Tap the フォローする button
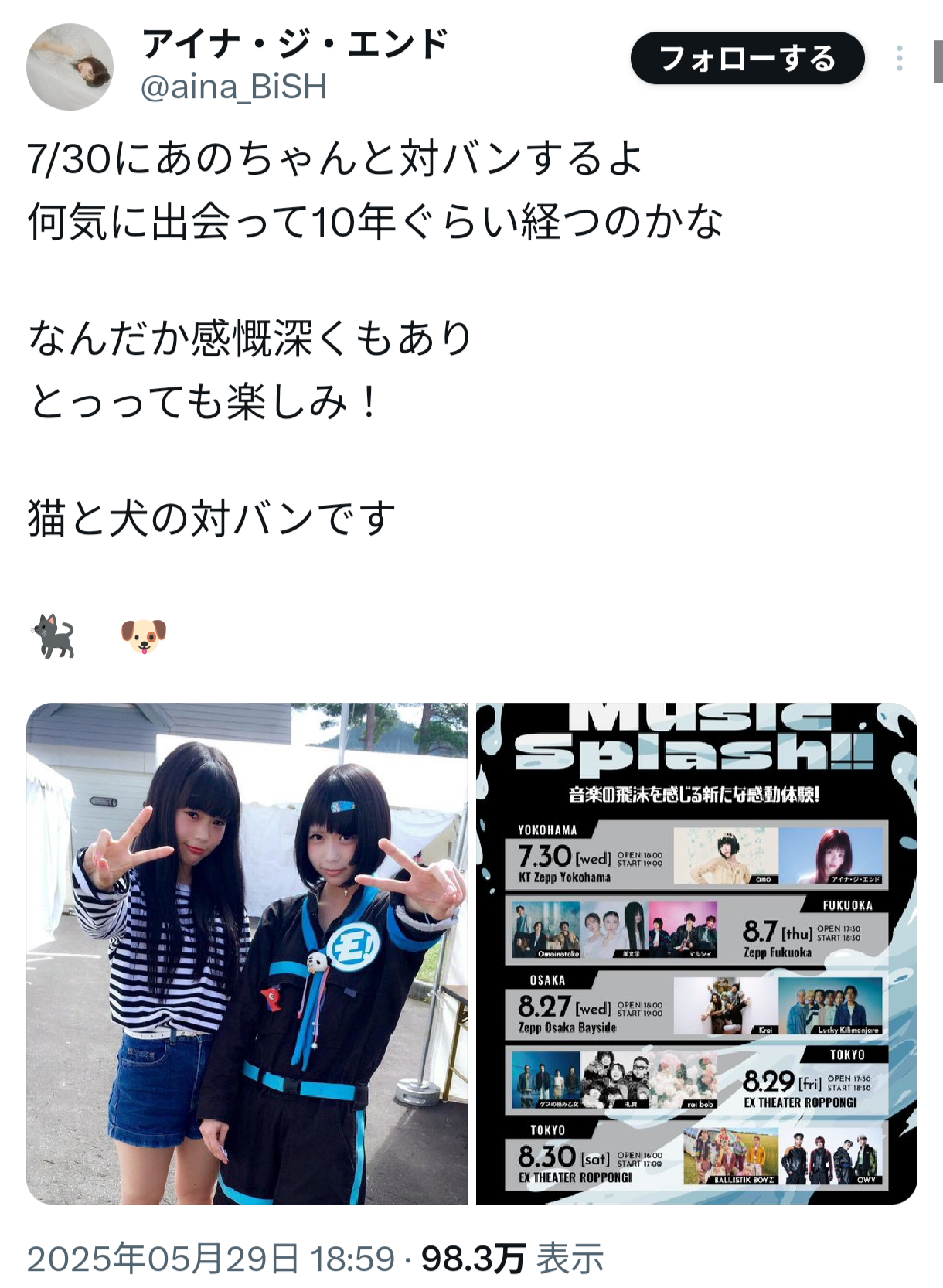The width and height of the screenshot is (943, 1288). point(747,59)
